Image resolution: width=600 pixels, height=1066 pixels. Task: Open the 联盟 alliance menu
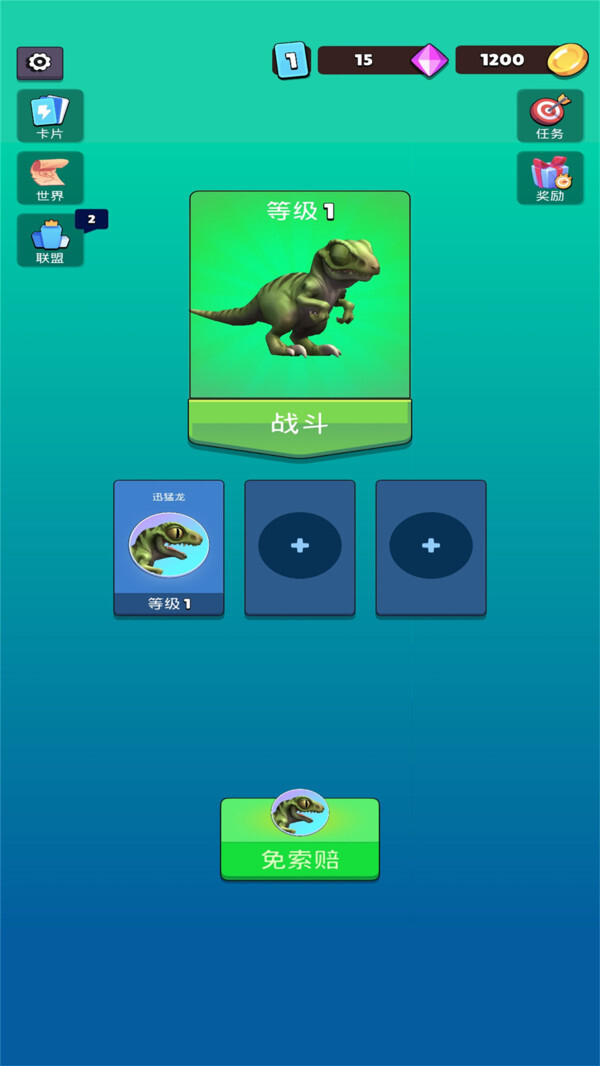click(50, 240)
